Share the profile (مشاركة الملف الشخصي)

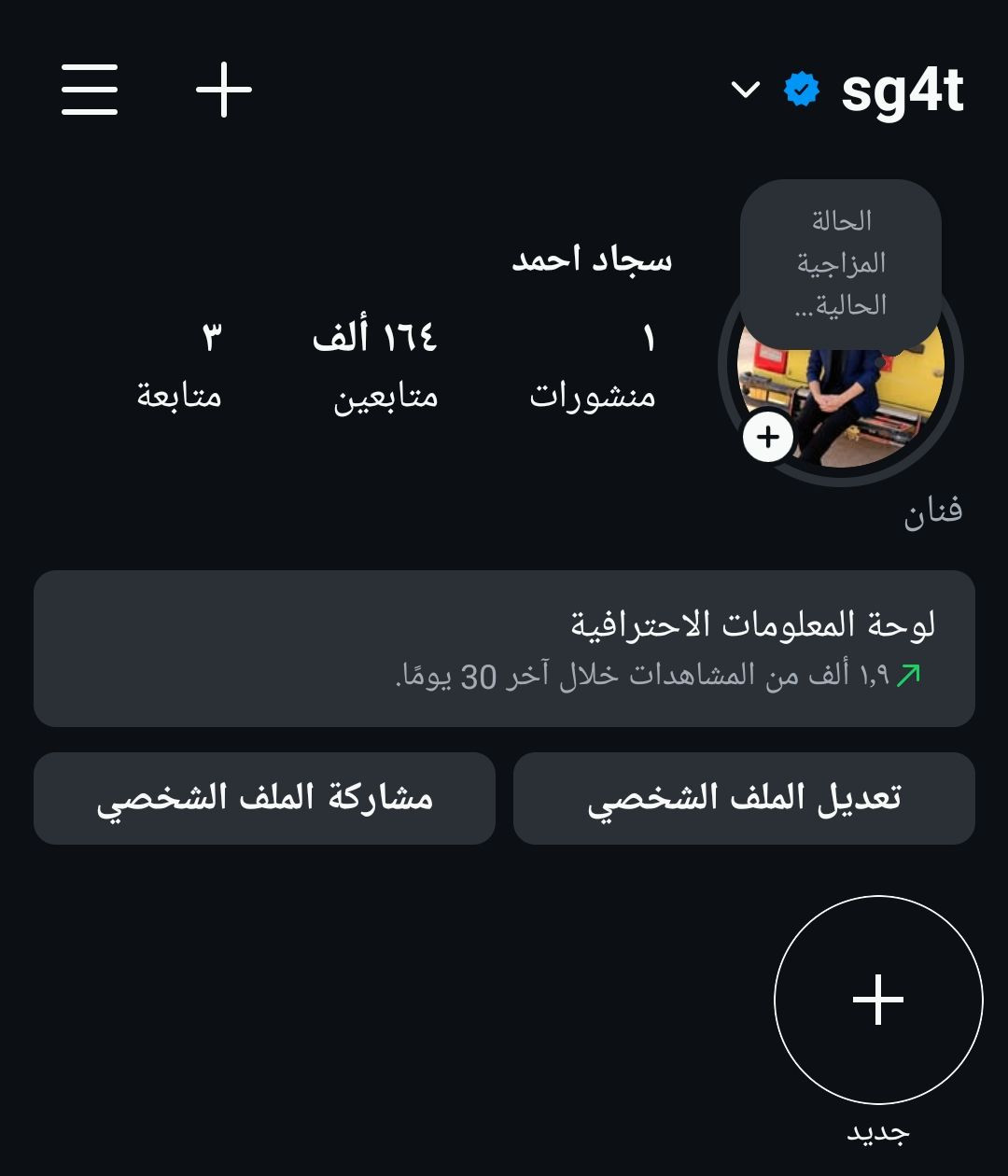pos(264,798)
